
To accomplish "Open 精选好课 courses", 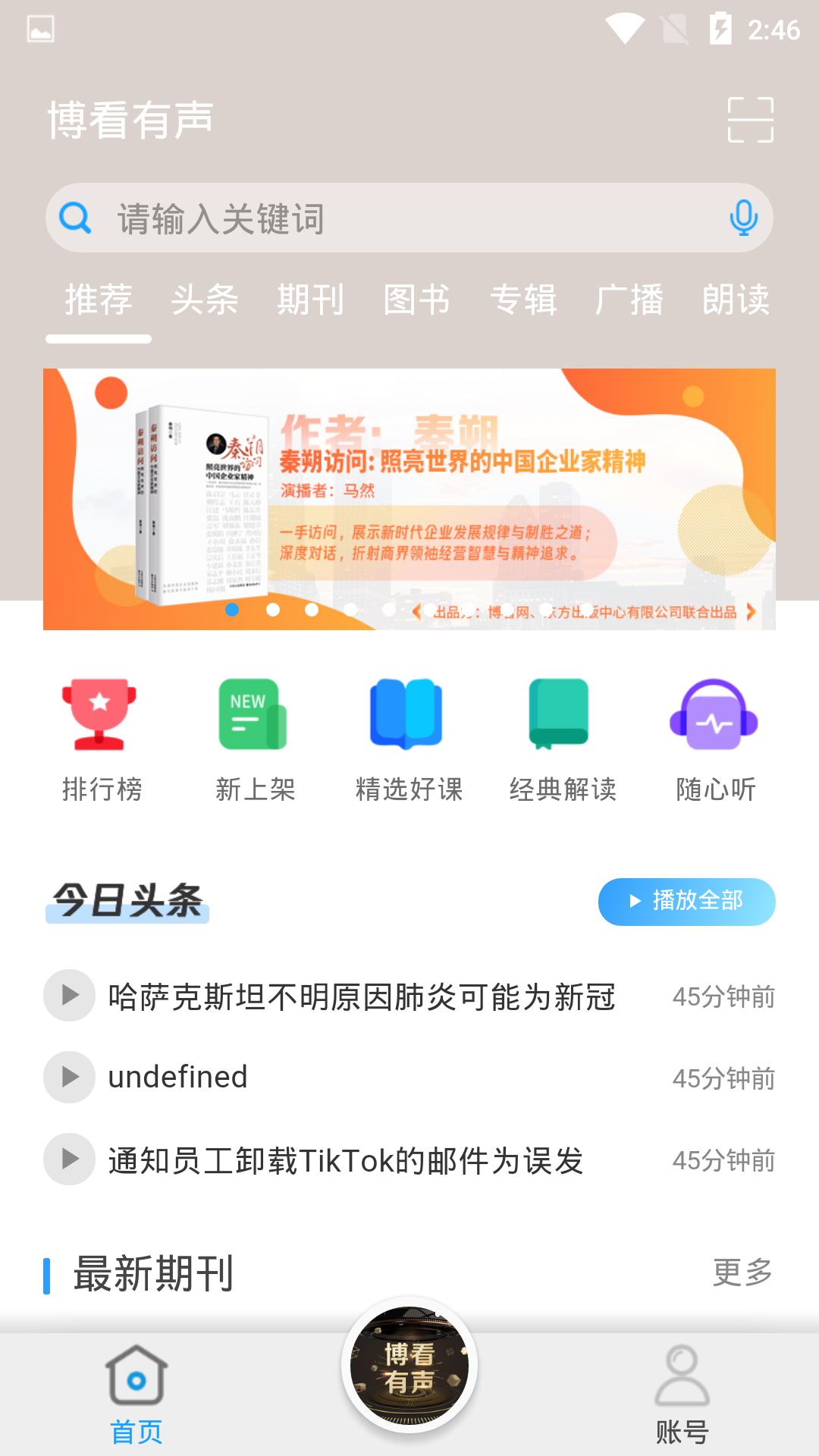I will (x=409, y=740).
